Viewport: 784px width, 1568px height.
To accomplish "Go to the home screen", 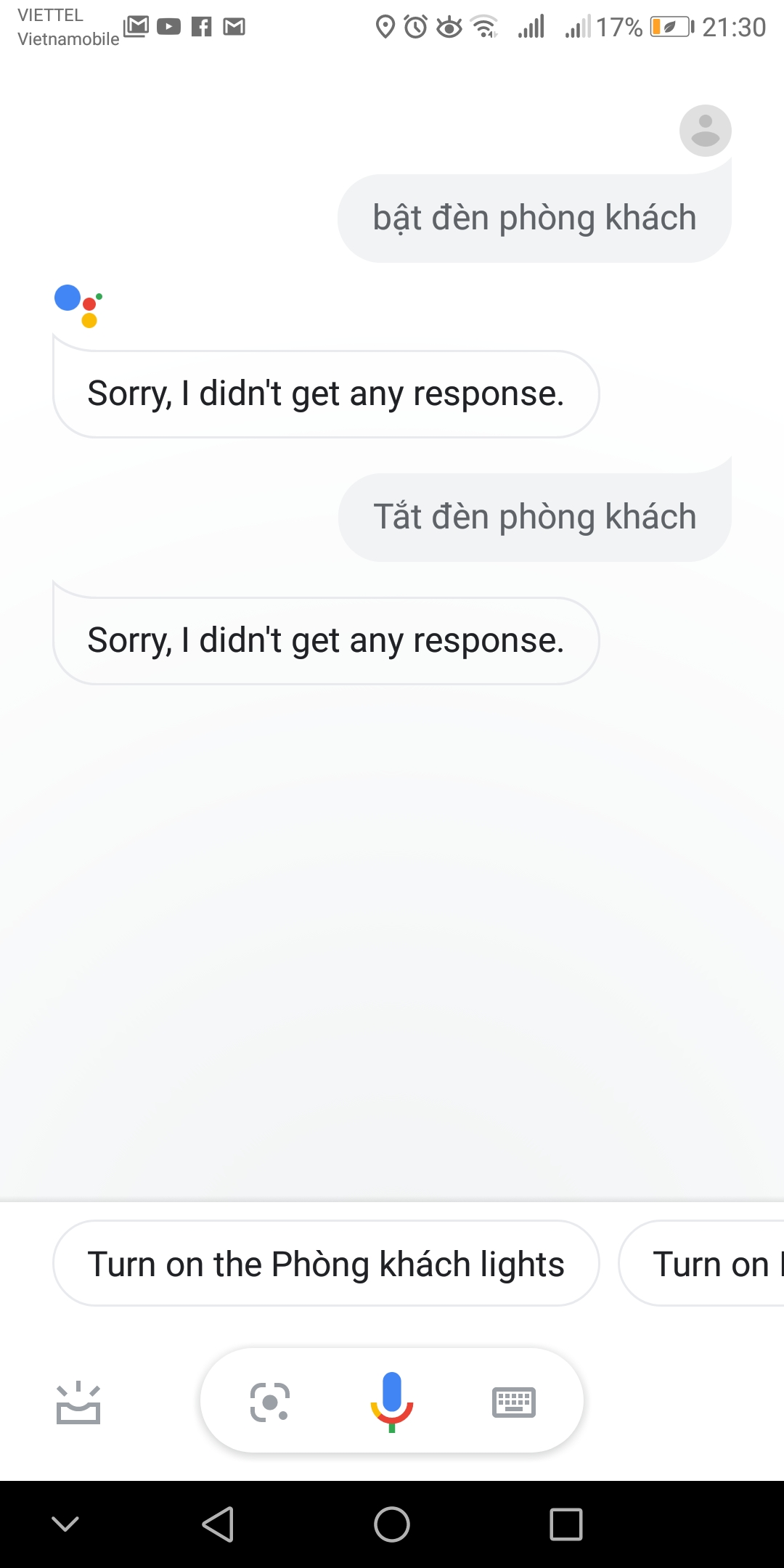I will (x=392, y=1524).
